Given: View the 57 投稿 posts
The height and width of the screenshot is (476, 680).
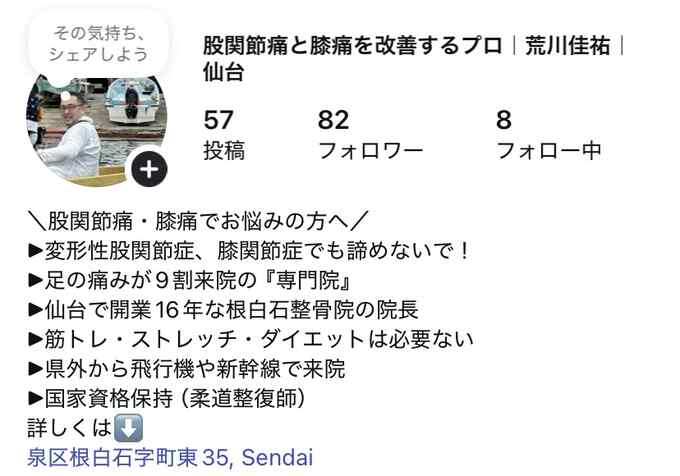Looking at the screenshot, I should 223,135.
